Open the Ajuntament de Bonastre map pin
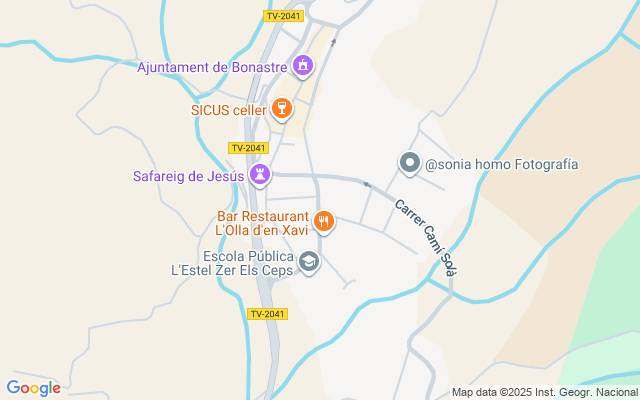The width and height of the screenshot is (640, 400). (303, 66)
